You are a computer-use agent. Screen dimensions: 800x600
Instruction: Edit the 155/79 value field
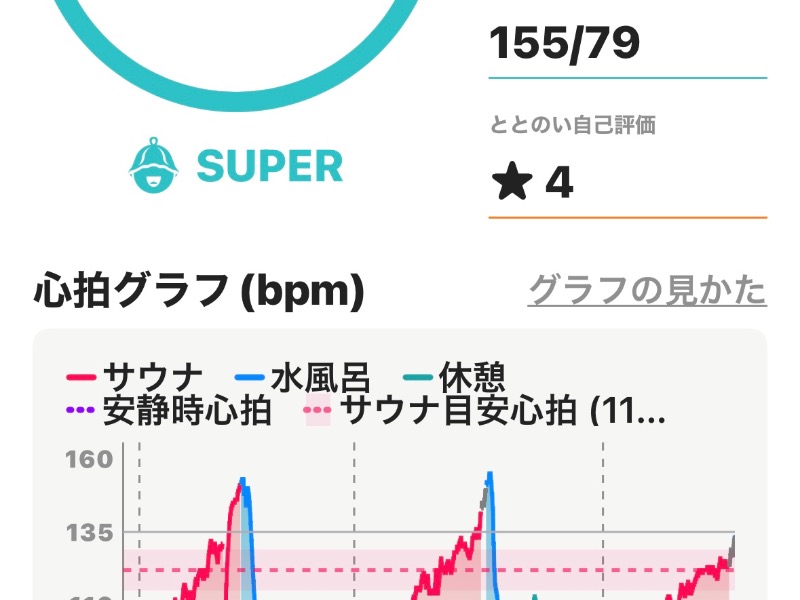click(x=627, y=45)
